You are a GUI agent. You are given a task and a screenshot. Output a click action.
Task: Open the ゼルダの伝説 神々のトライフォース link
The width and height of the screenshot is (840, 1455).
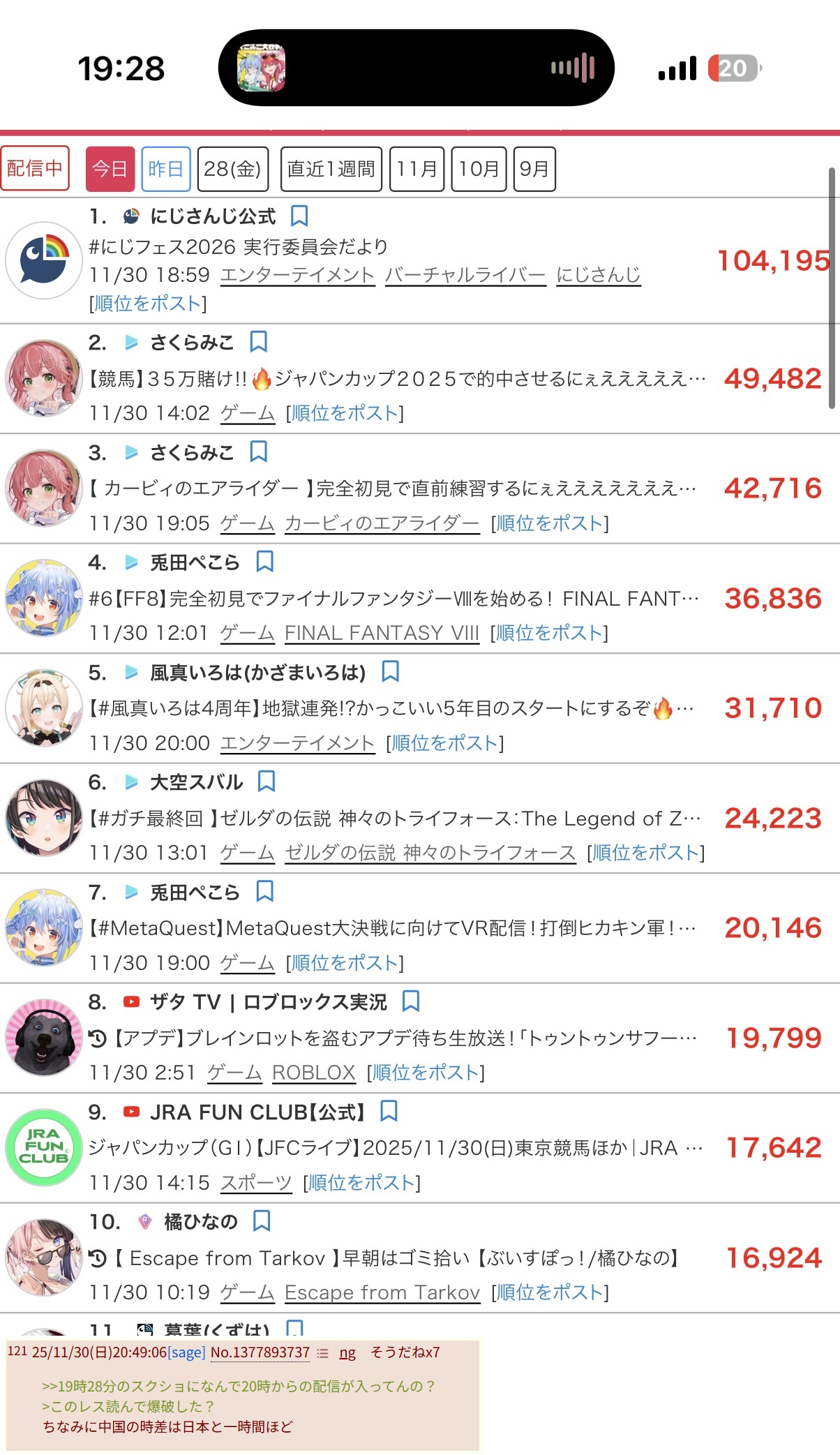(430, 853)
